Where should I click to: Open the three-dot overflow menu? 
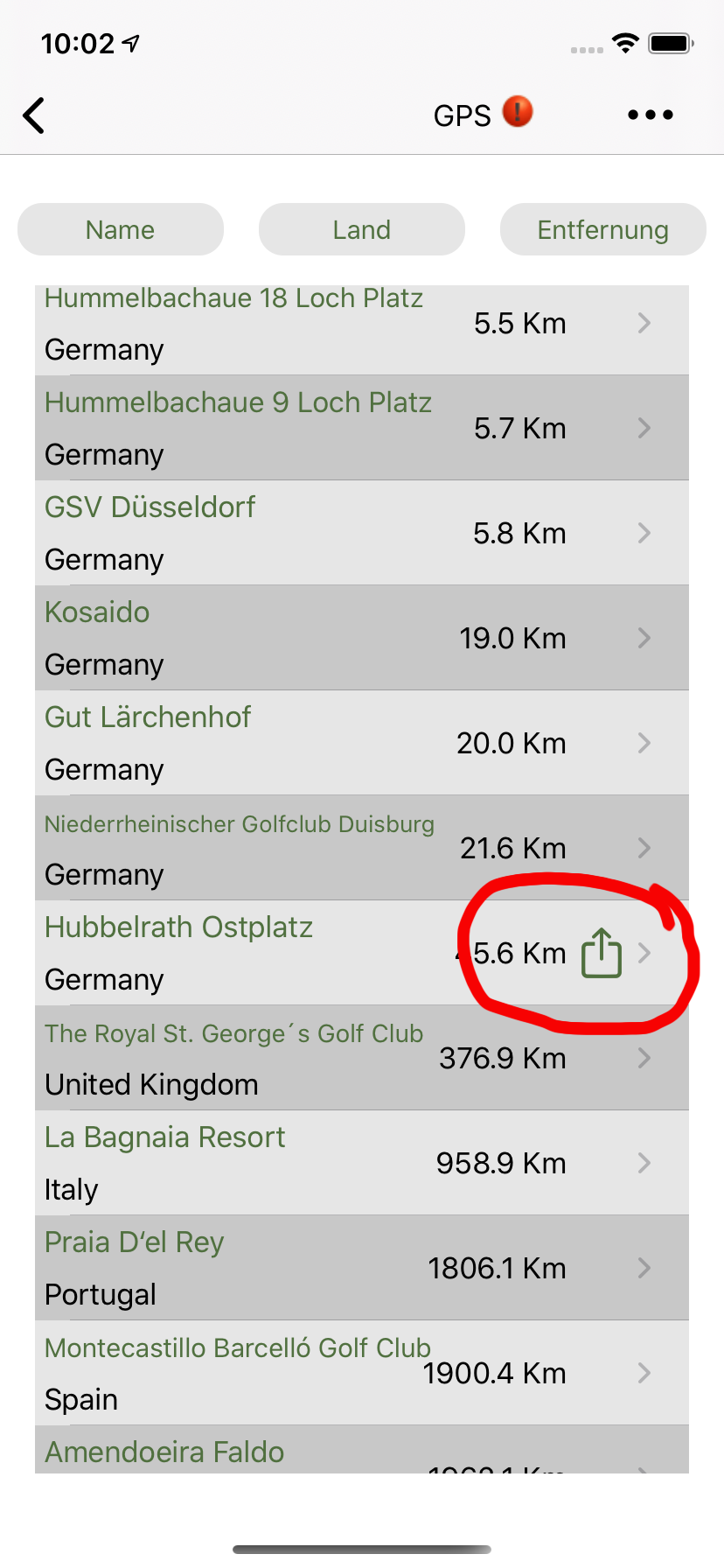pos(651,115)
